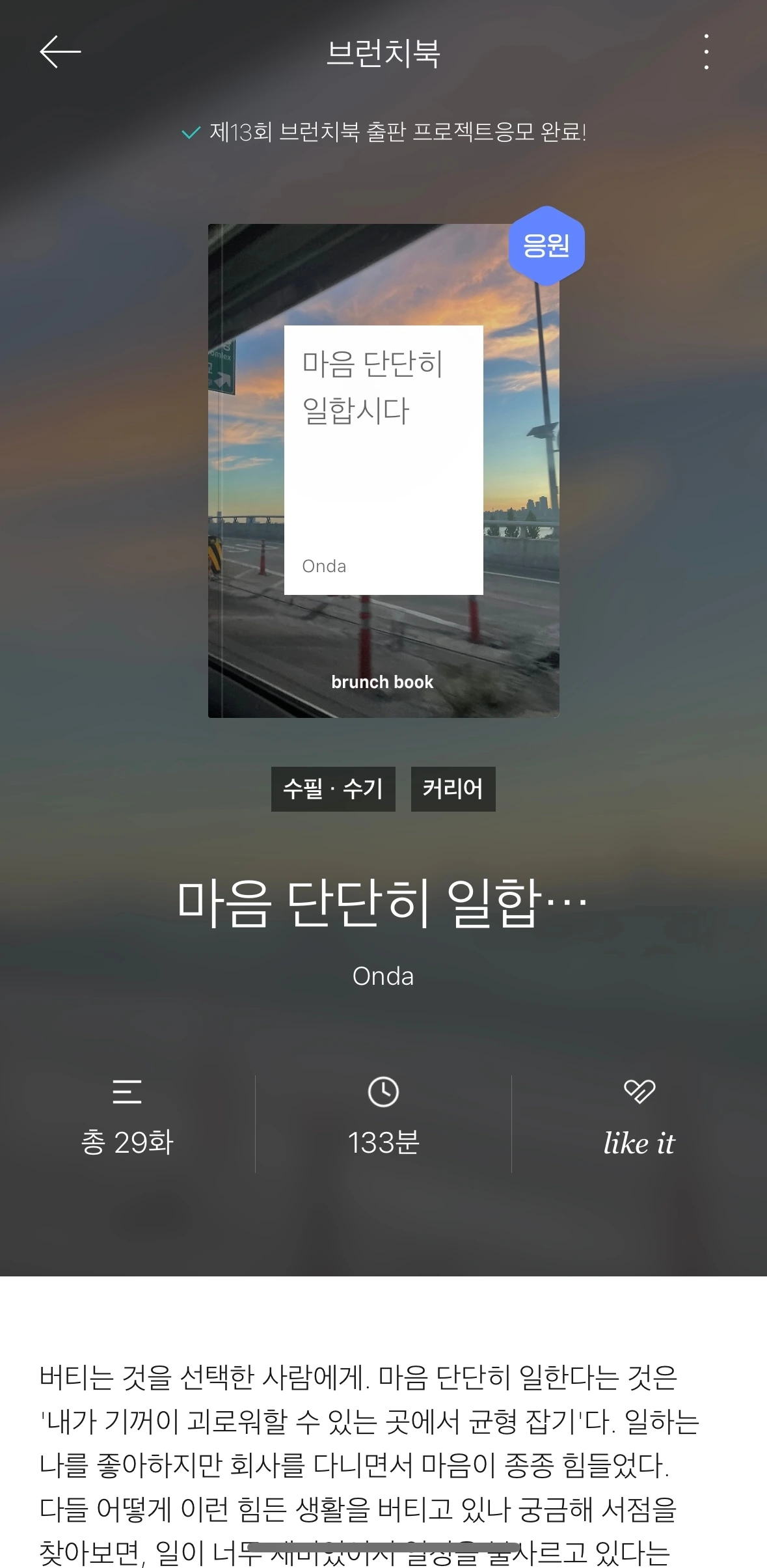Open the brunch book cover

tap(384, 471)
